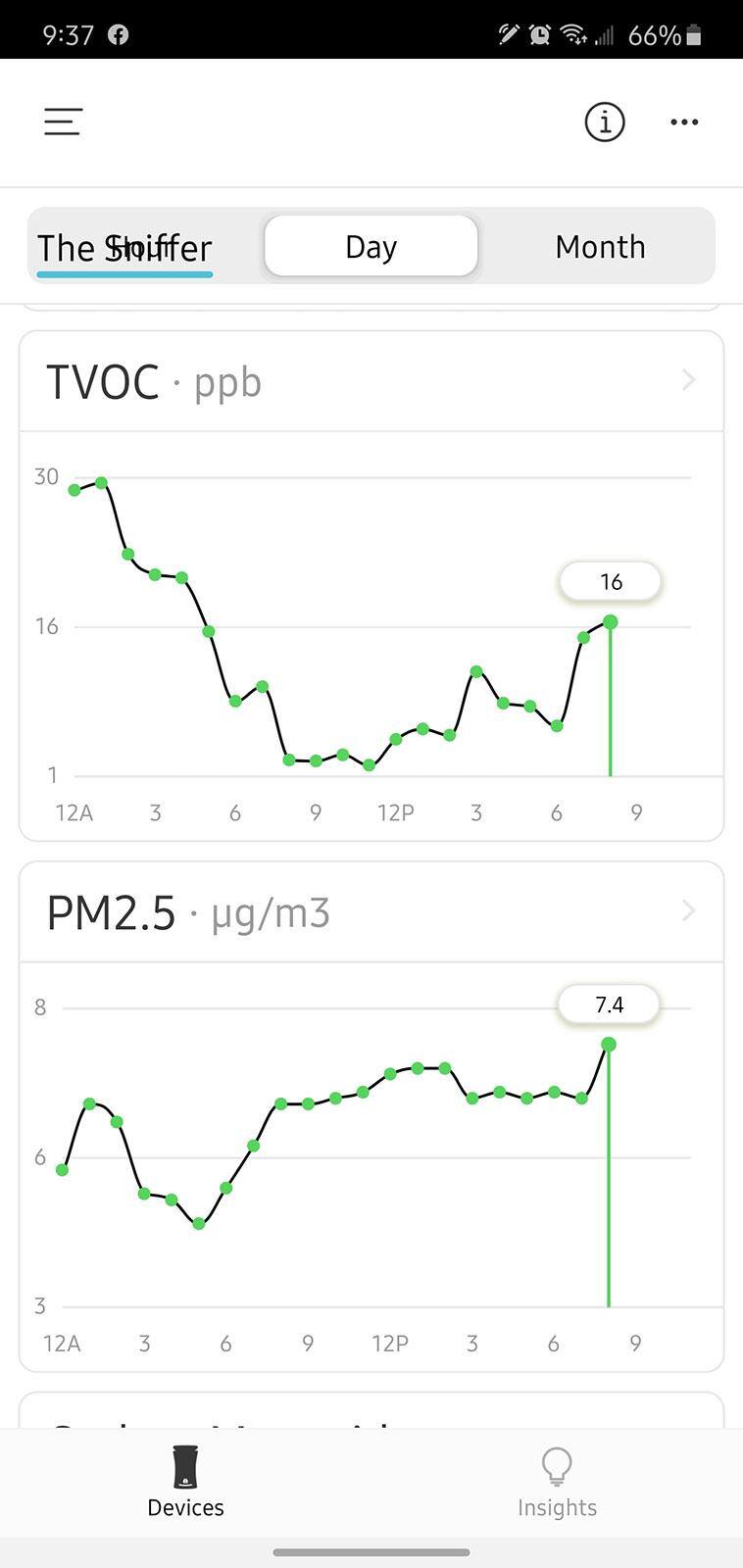Open the PM2.5 chart details
743x1568 pixels.
pyautogui.click(x=688, y=911)
